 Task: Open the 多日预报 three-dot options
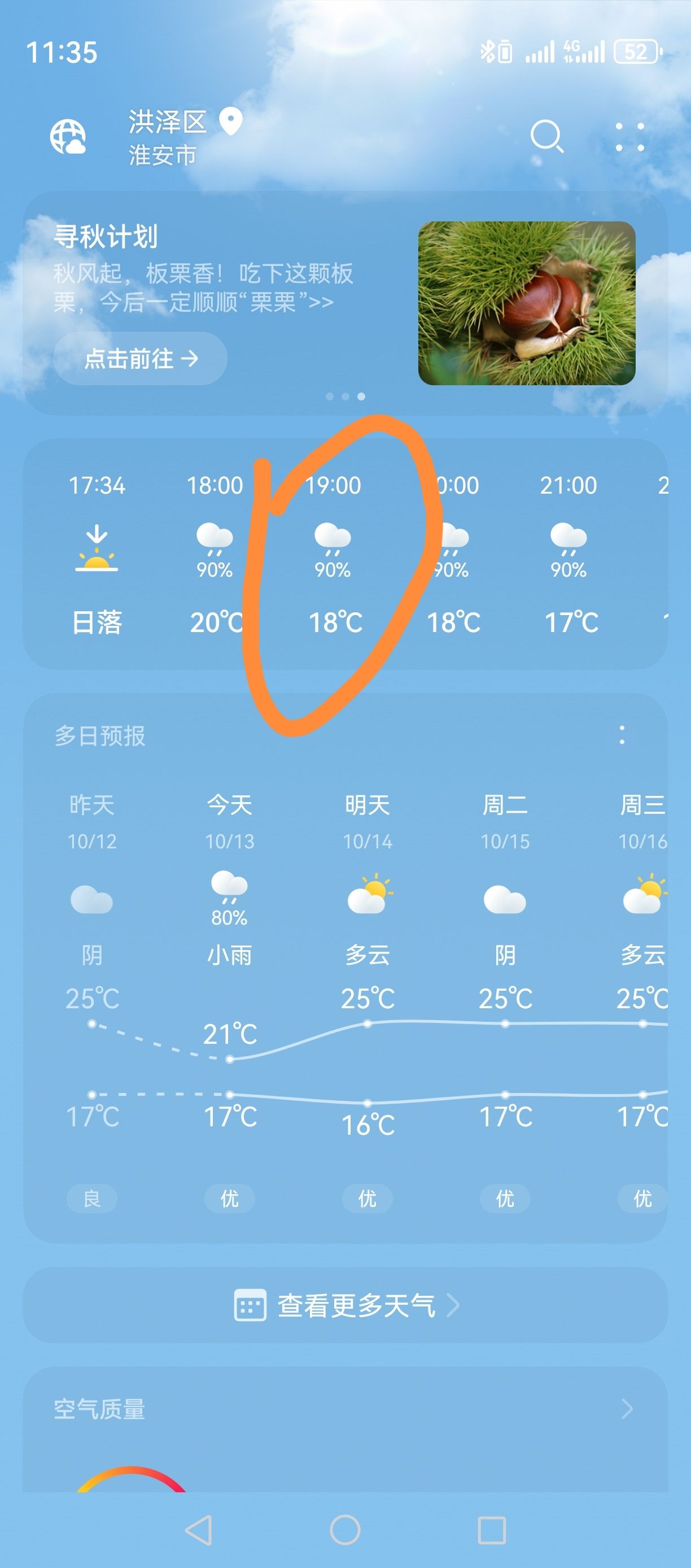[x=622, y=735]
